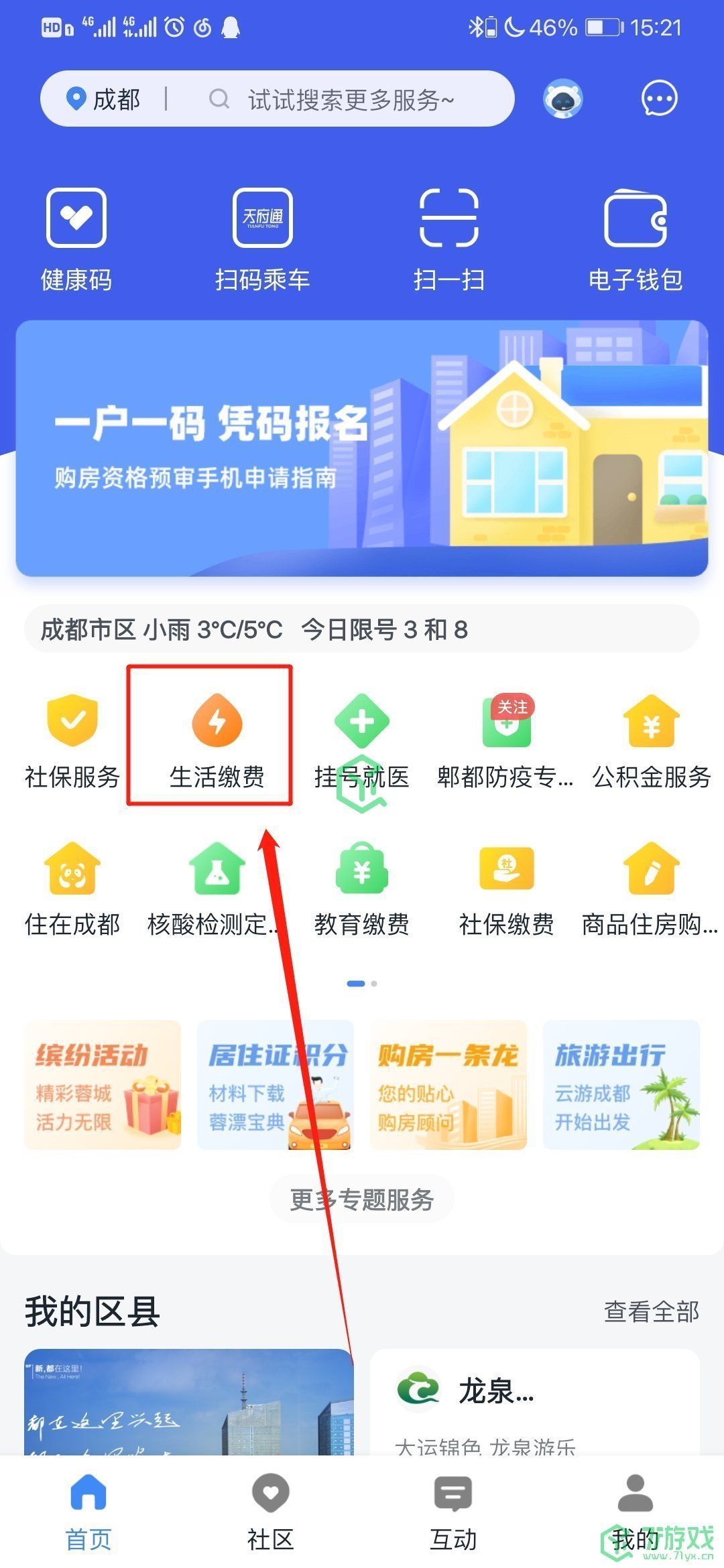Open the messages chat bubble icon

coord(659,99)
